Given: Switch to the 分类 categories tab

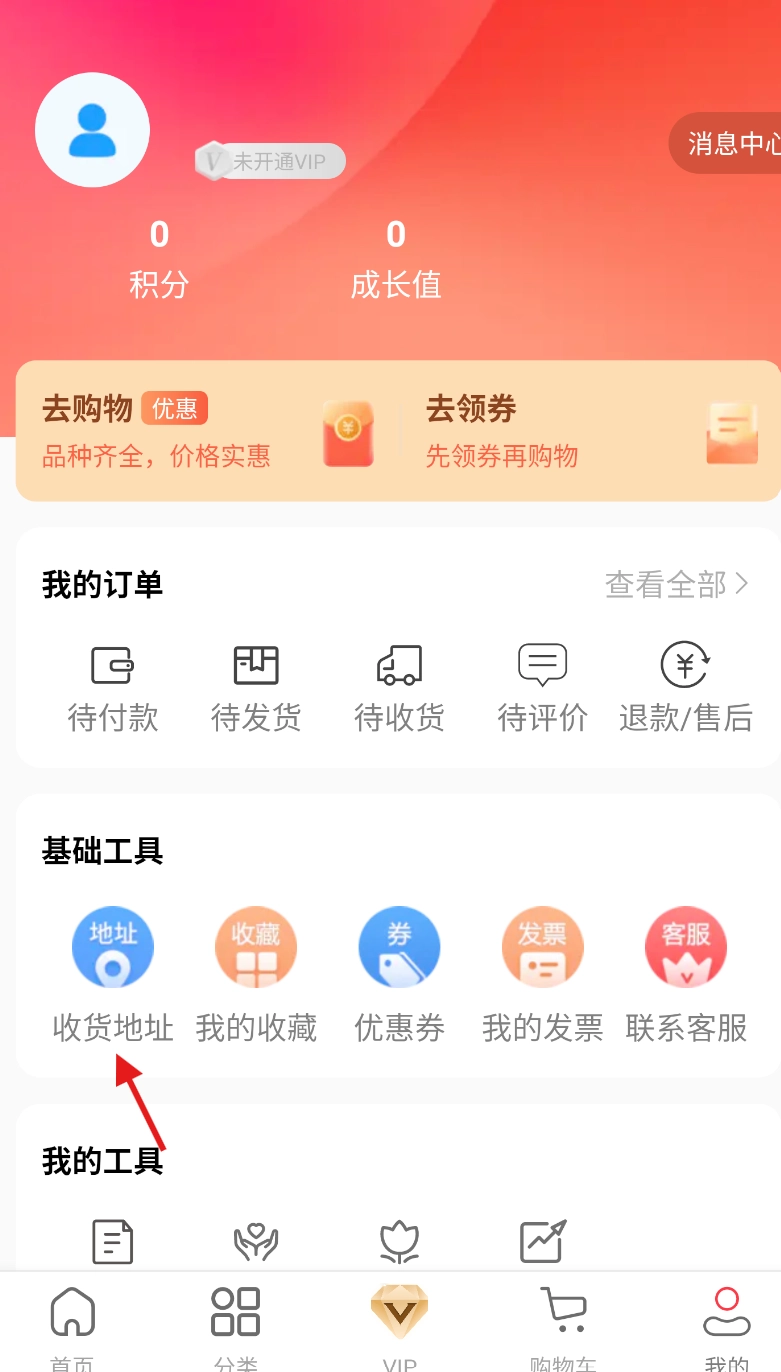Looking at the screenshot, I should pyautogui.click(x=235, y=1325).
